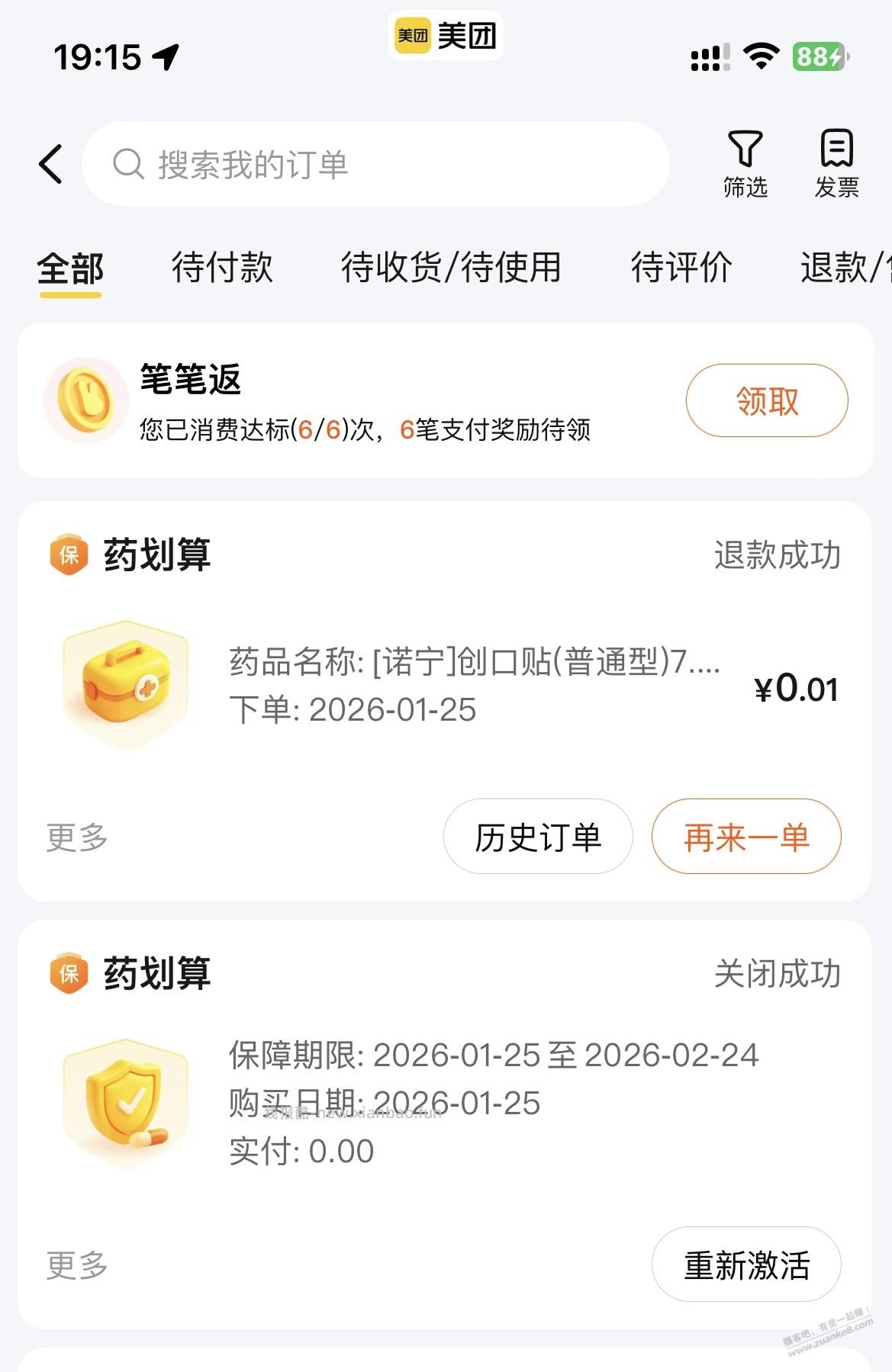Image resolution: width=892 pixels, height=1372 pixels.
Task: Open 历史订单 history orders
Action: point(538,837)
